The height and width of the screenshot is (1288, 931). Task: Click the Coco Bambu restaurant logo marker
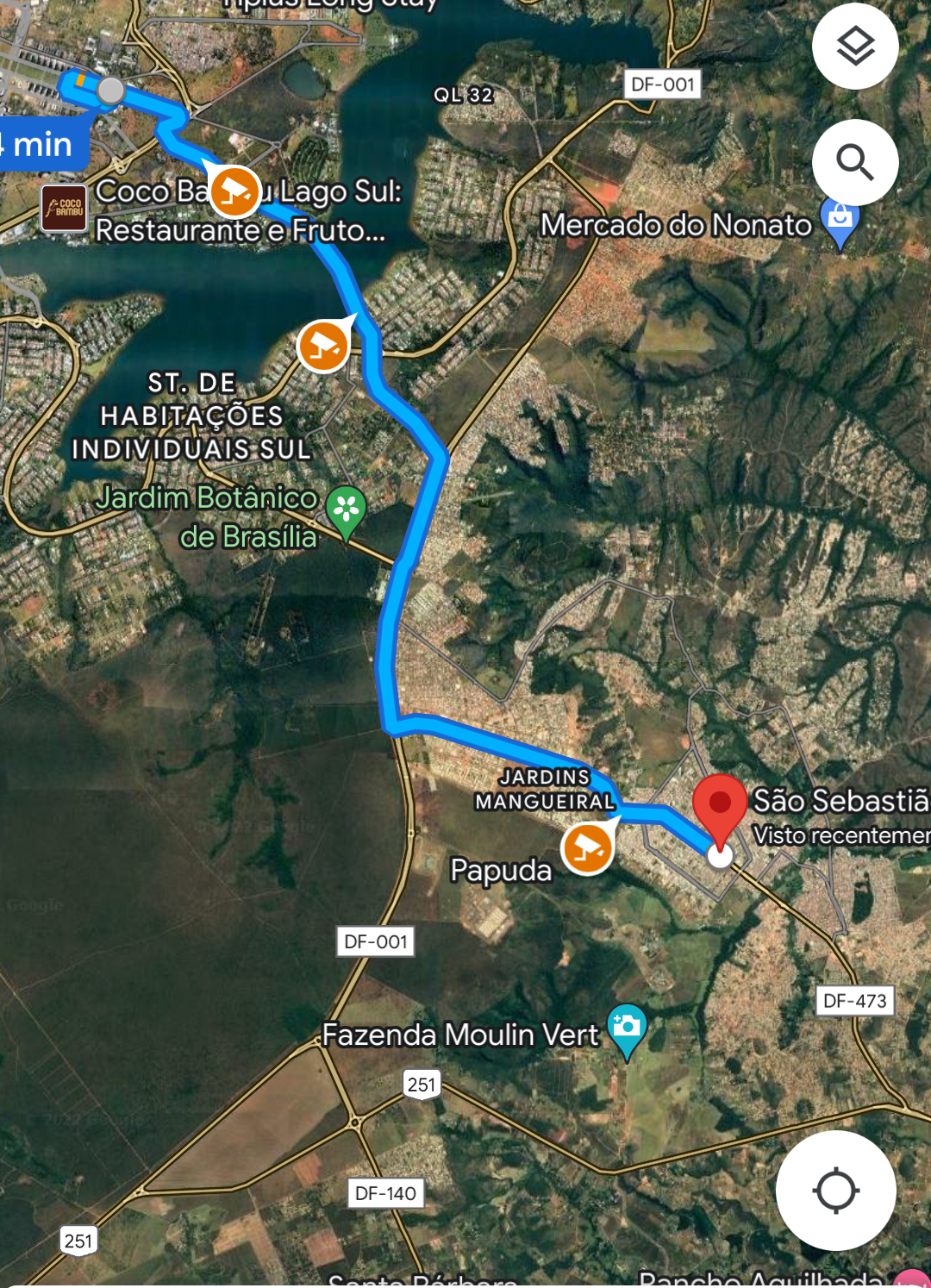(x=64, y=207)
